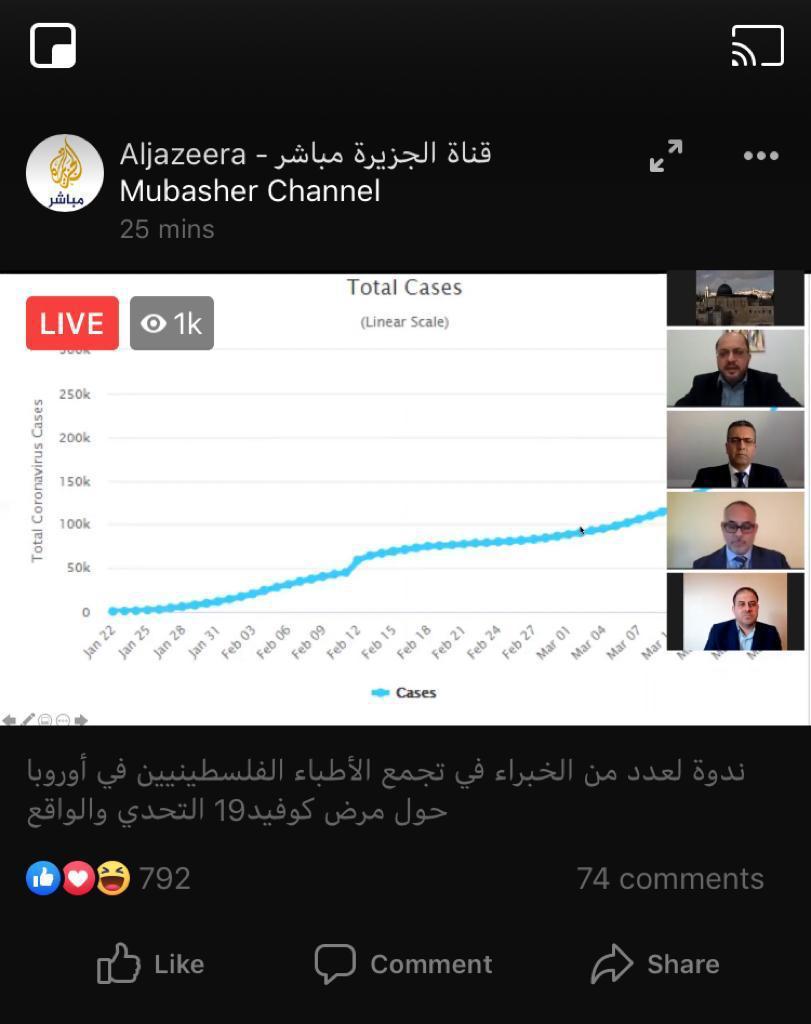The height and width of the screenshot is (1024, 811).
Task: Like this live video
Action: tap(150, 964)
